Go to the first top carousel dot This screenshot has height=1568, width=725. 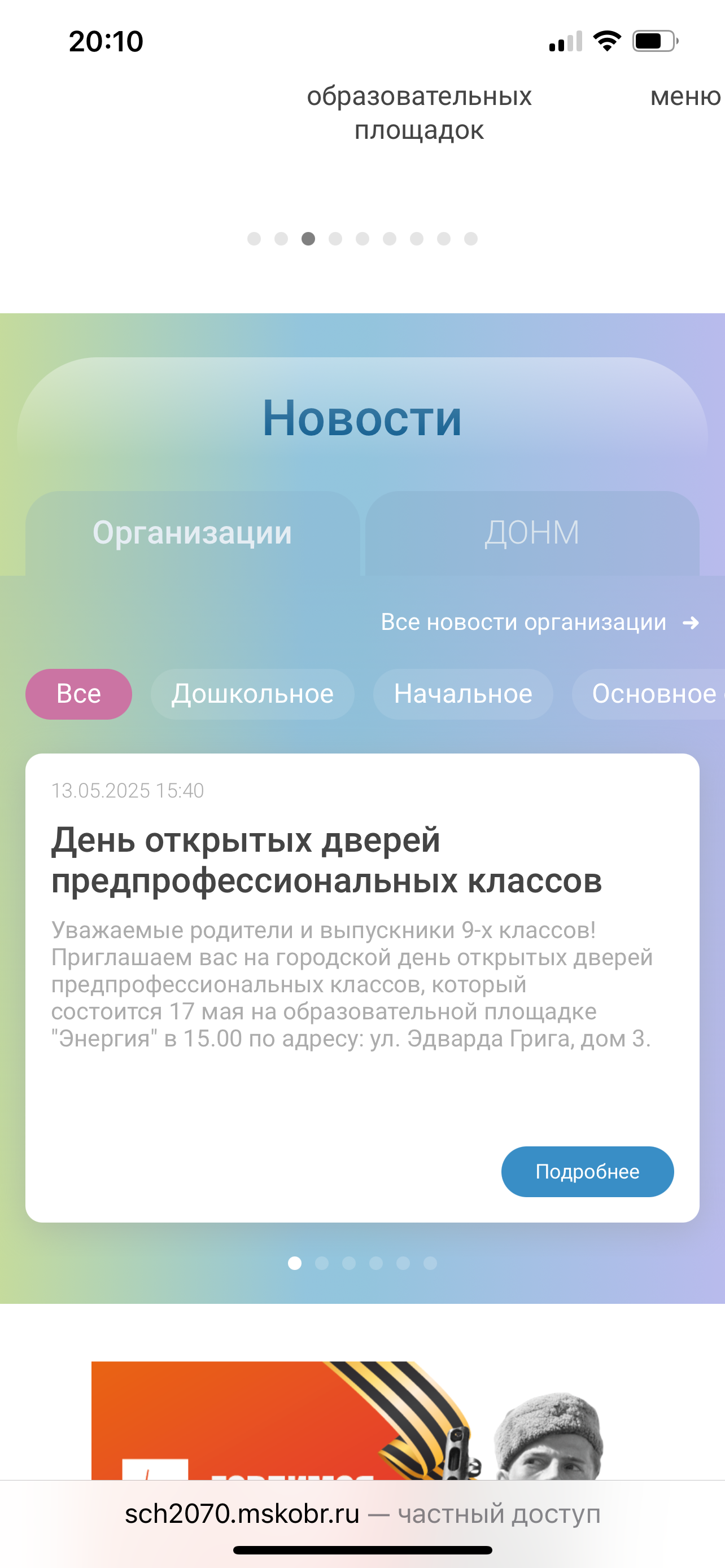254,239
